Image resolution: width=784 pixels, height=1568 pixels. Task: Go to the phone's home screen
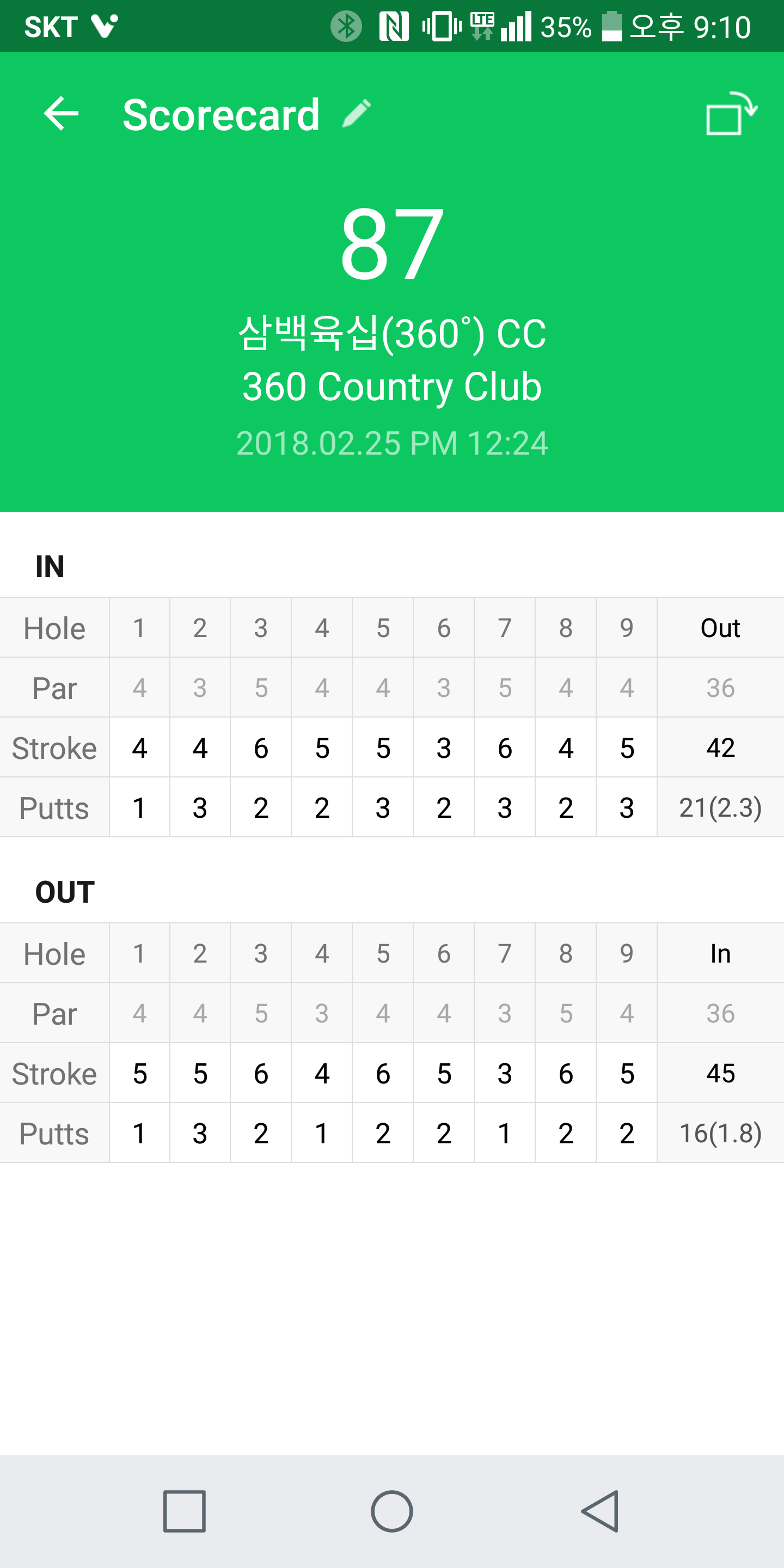[x=392, y=1511]
